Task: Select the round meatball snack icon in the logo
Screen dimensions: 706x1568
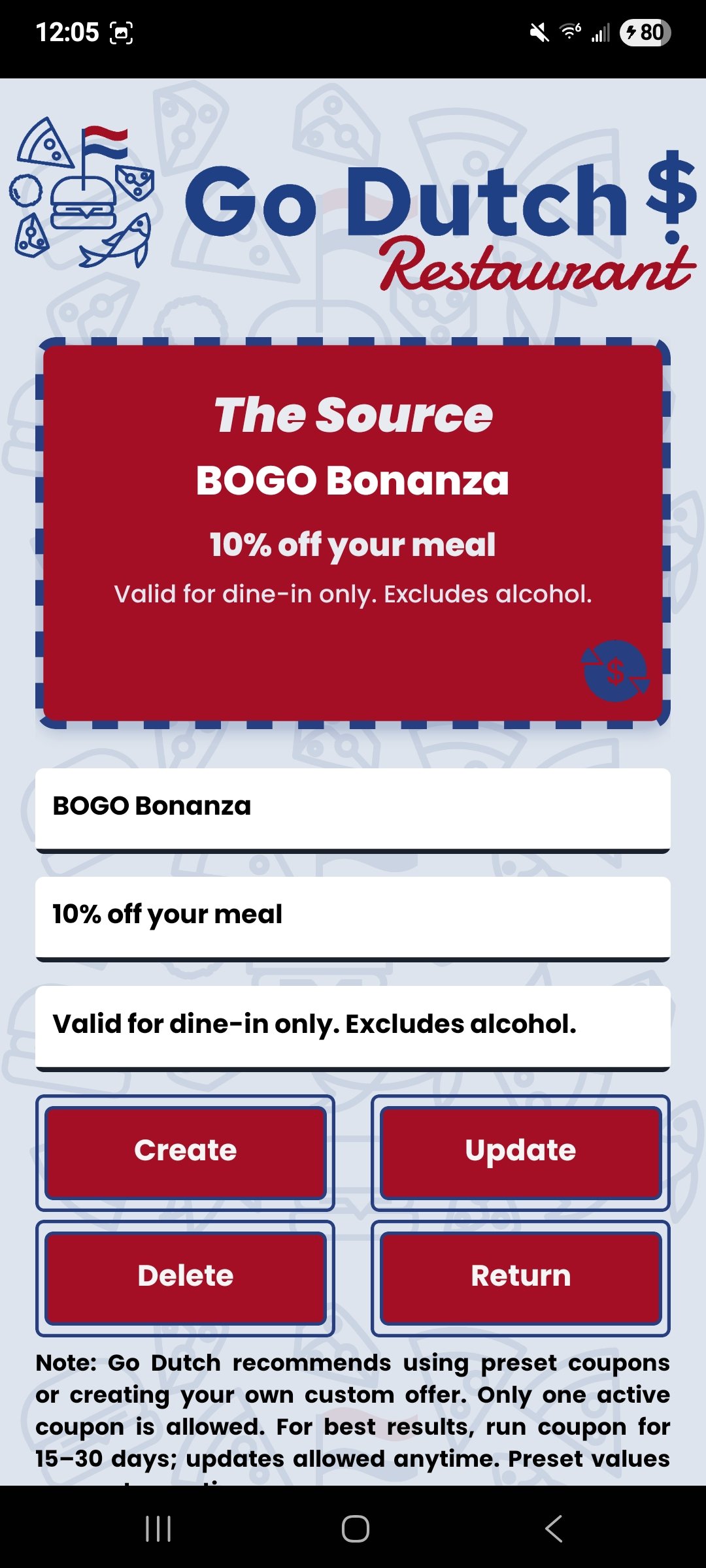Action: point(25,191)
